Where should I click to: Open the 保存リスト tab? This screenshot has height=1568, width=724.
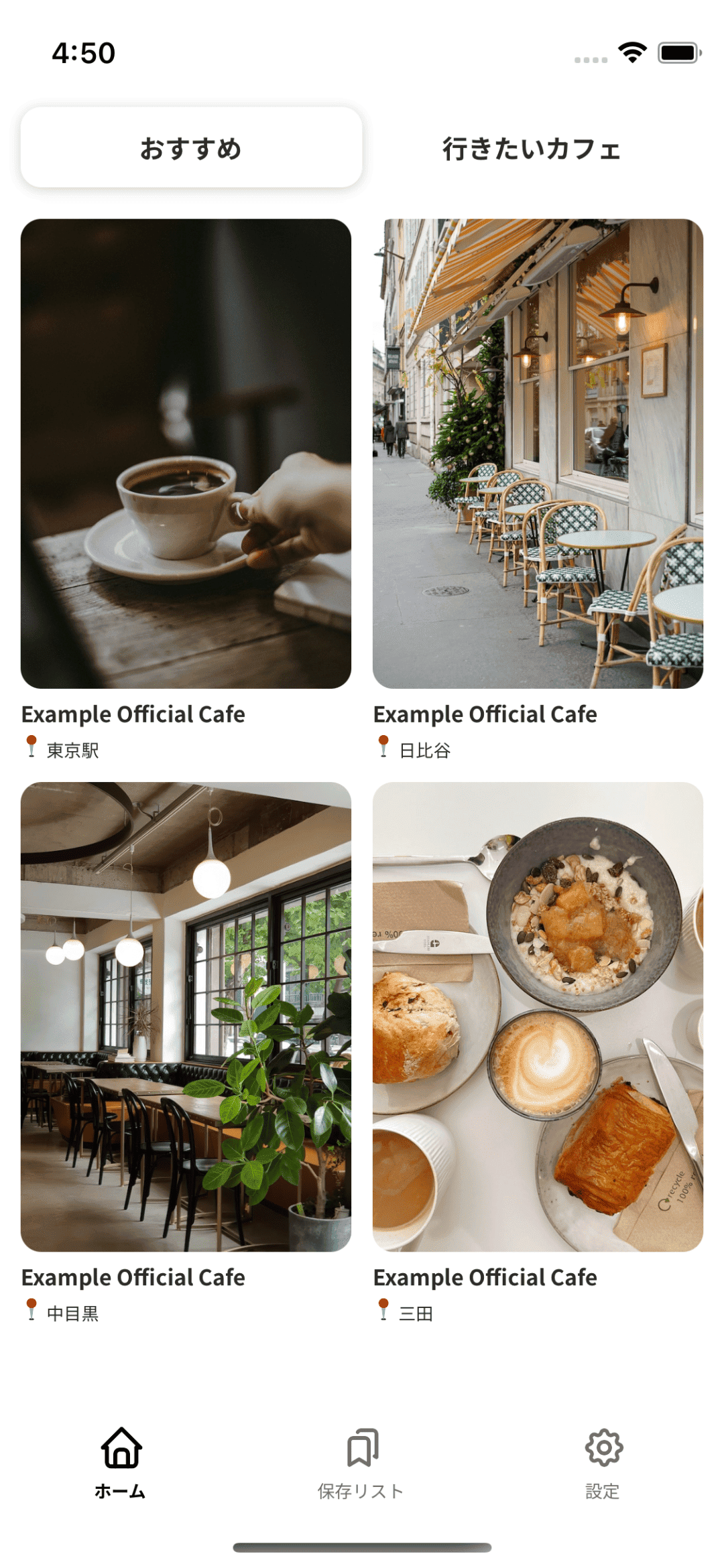pos(362,1462)
